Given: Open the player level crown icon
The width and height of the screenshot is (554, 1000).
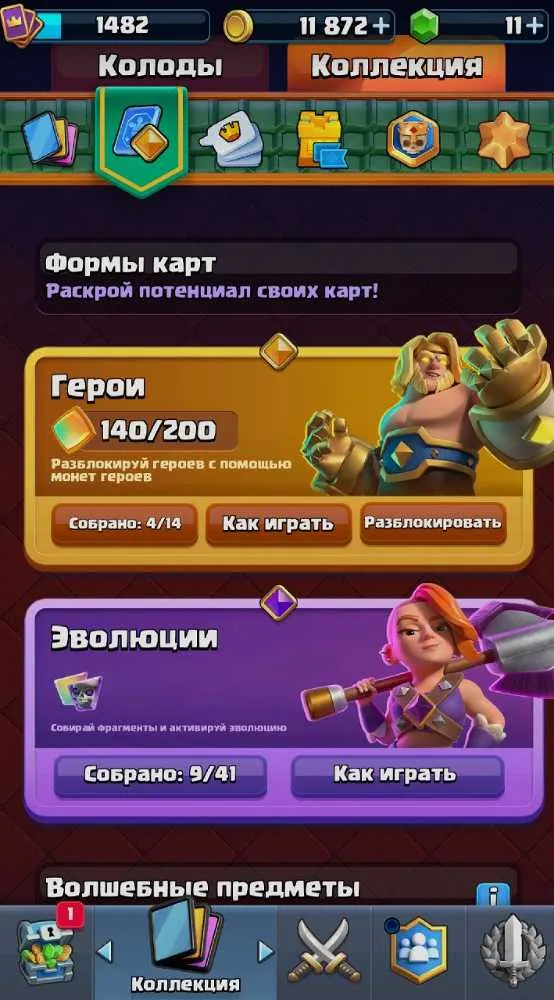Looking at the screenshot, I should coord(20,26).
